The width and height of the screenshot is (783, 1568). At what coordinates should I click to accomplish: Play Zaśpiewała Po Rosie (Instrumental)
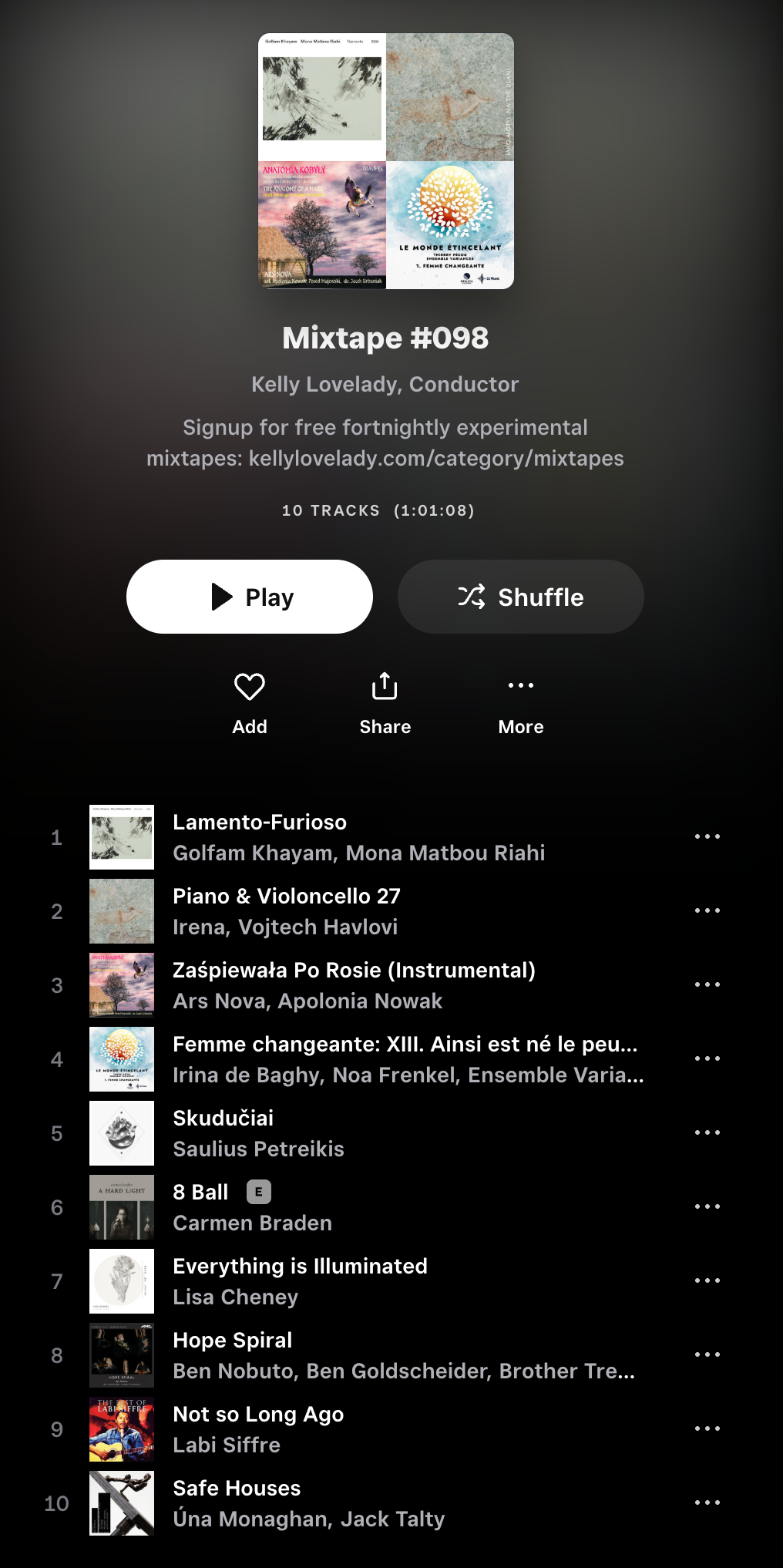(x=354, y=971)
